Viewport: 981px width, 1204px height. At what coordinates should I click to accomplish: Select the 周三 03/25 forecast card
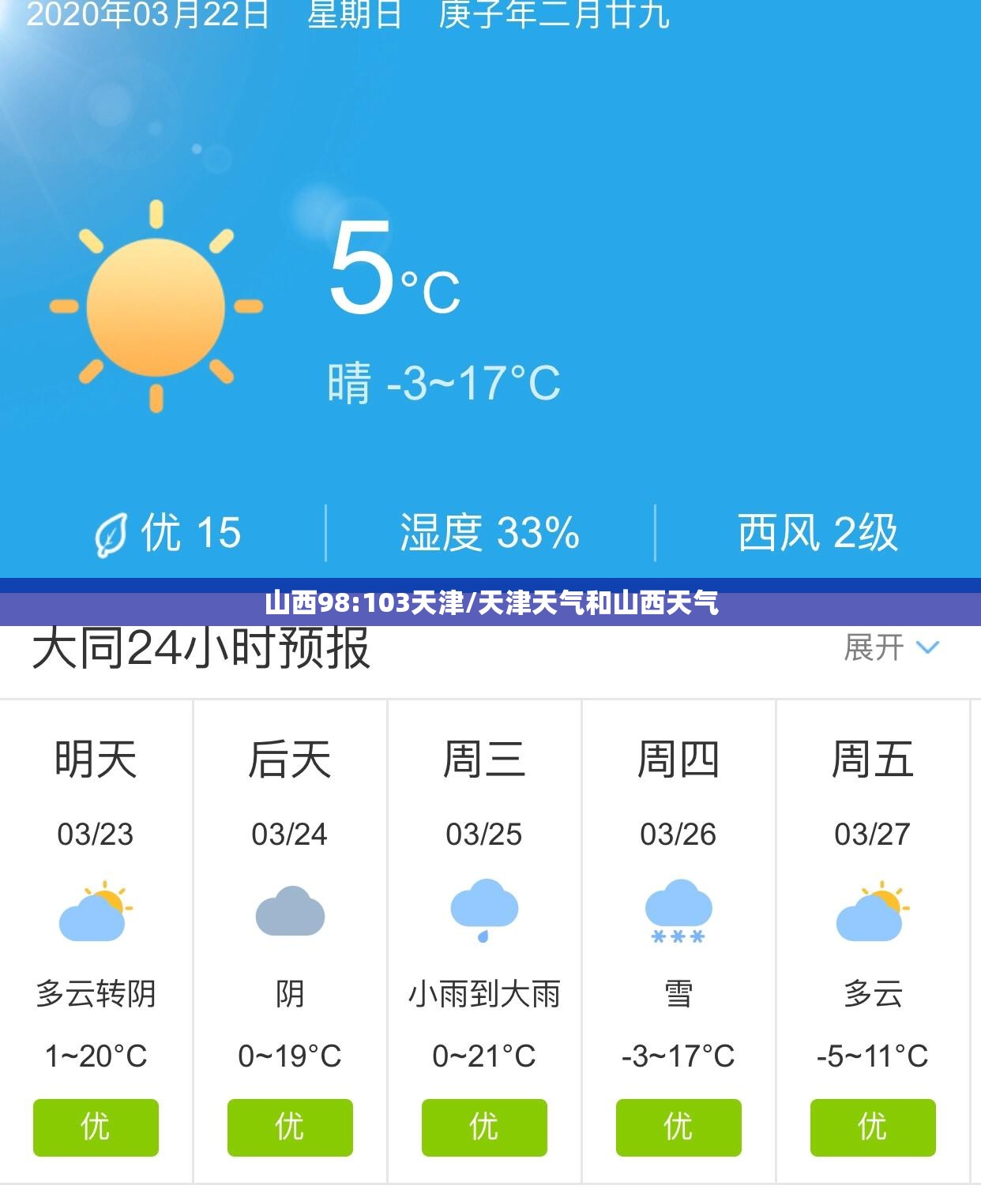[x=484, y=941]
